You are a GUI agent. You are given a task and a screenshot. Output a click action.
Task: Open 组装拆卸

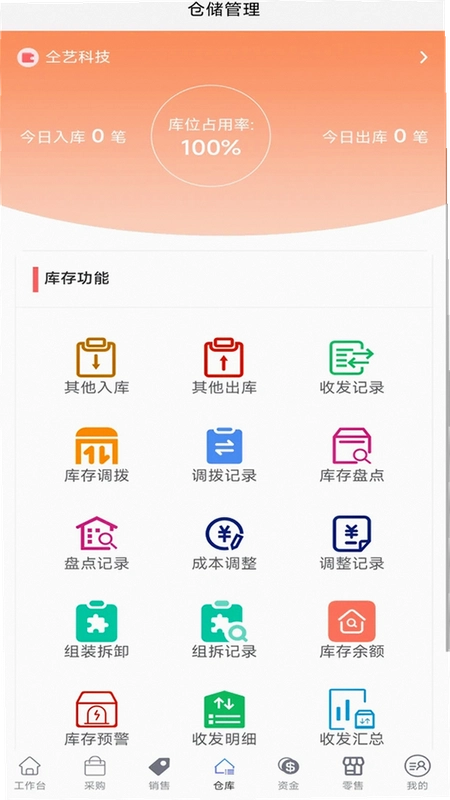[x=96, y=630]
